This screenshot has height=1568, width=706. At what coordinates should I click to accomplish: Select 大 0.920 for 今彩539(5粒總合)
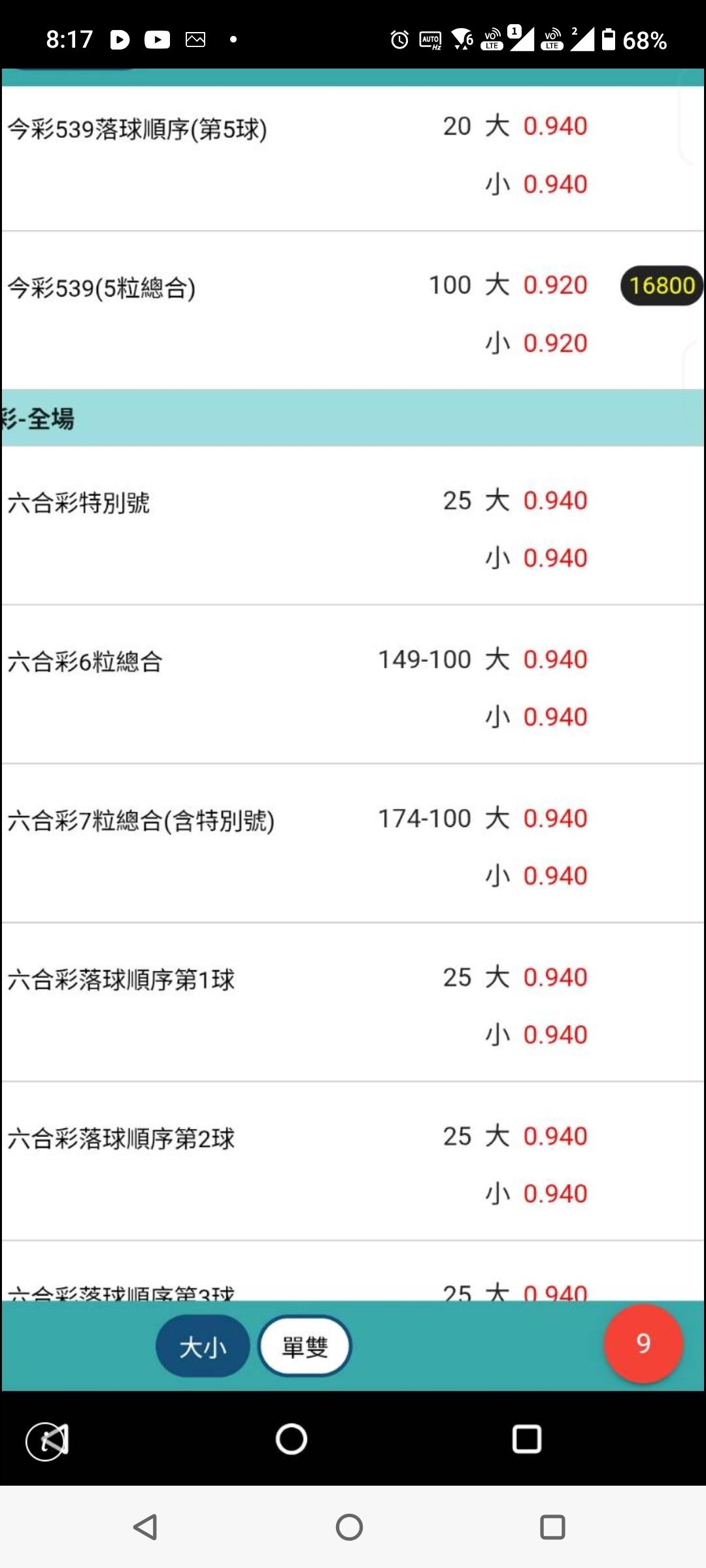pyautogui.click(x=536, y=285)
